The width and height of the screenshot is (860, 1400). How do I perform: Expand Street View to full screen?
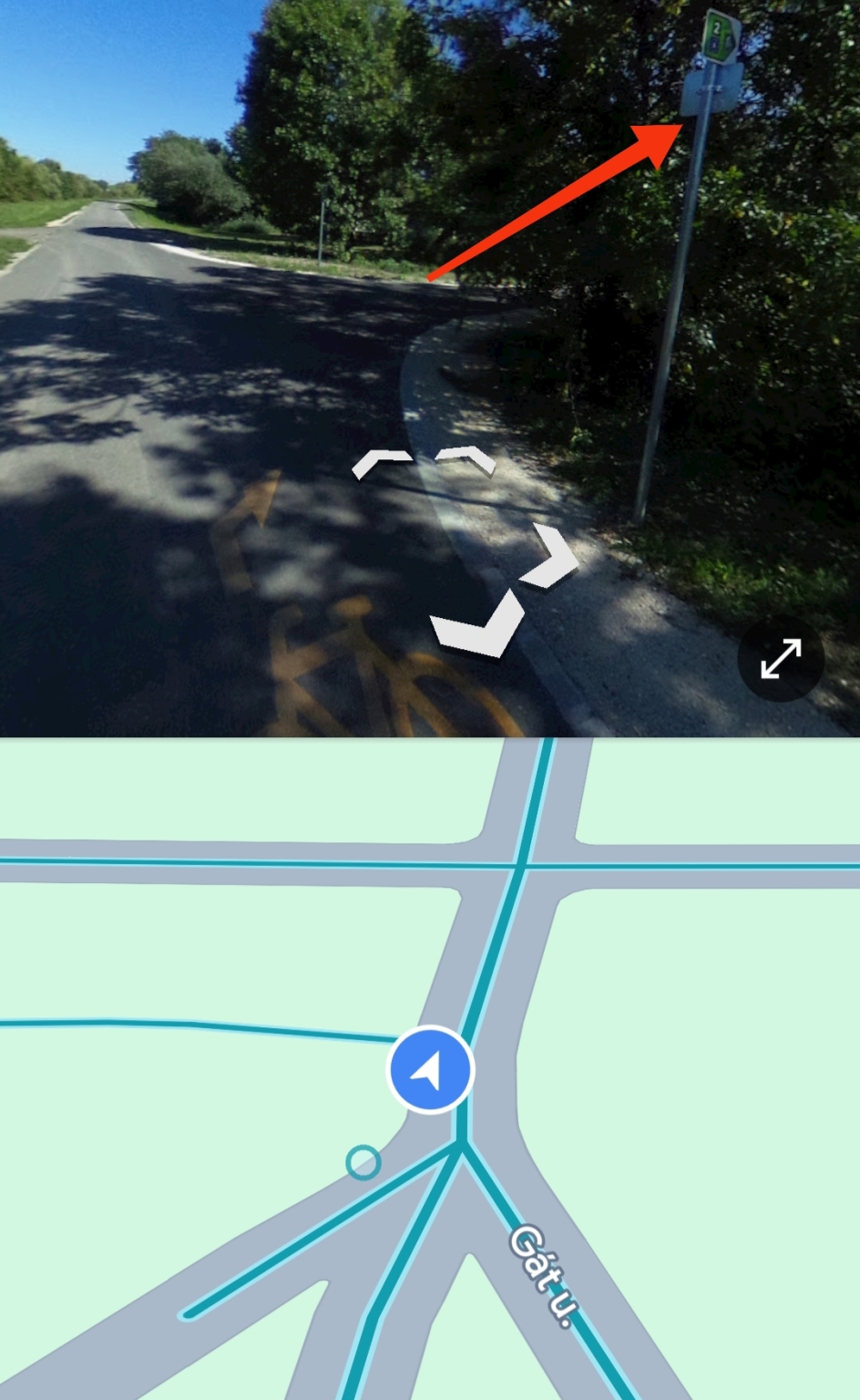(781, 658)
